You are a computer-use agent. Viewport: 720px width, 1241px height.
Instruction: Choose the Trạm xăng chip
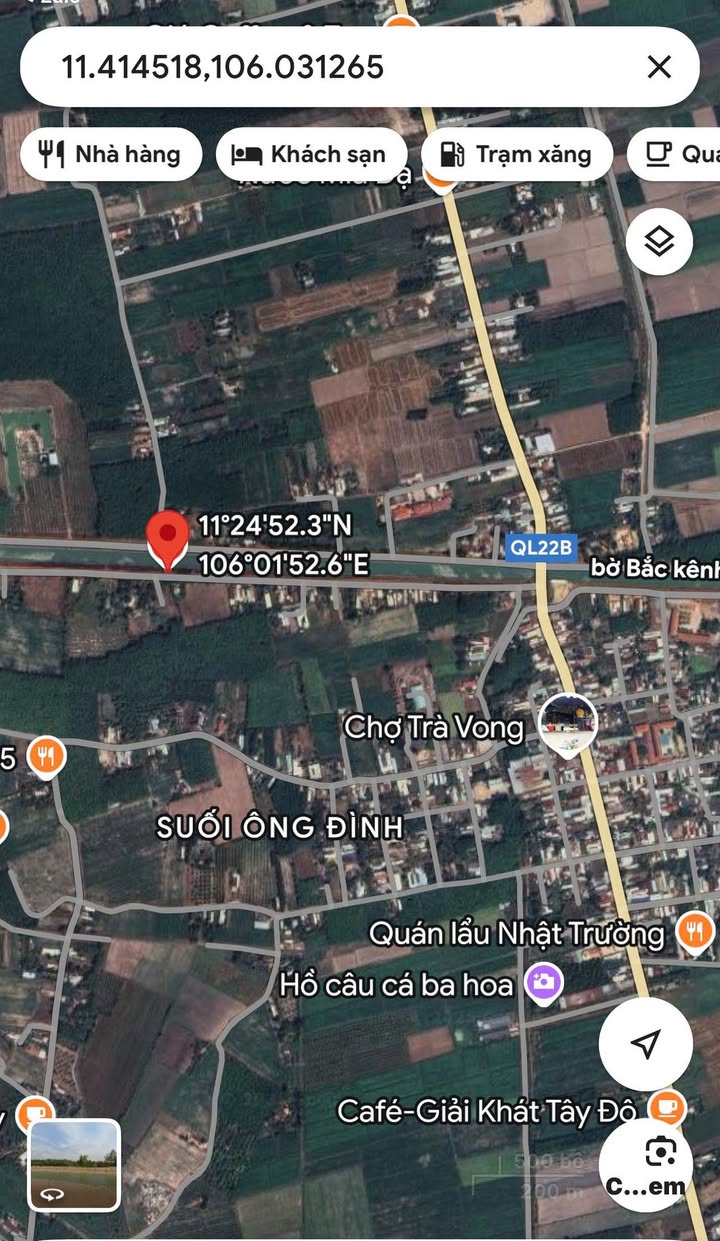(x=516, y=154)
